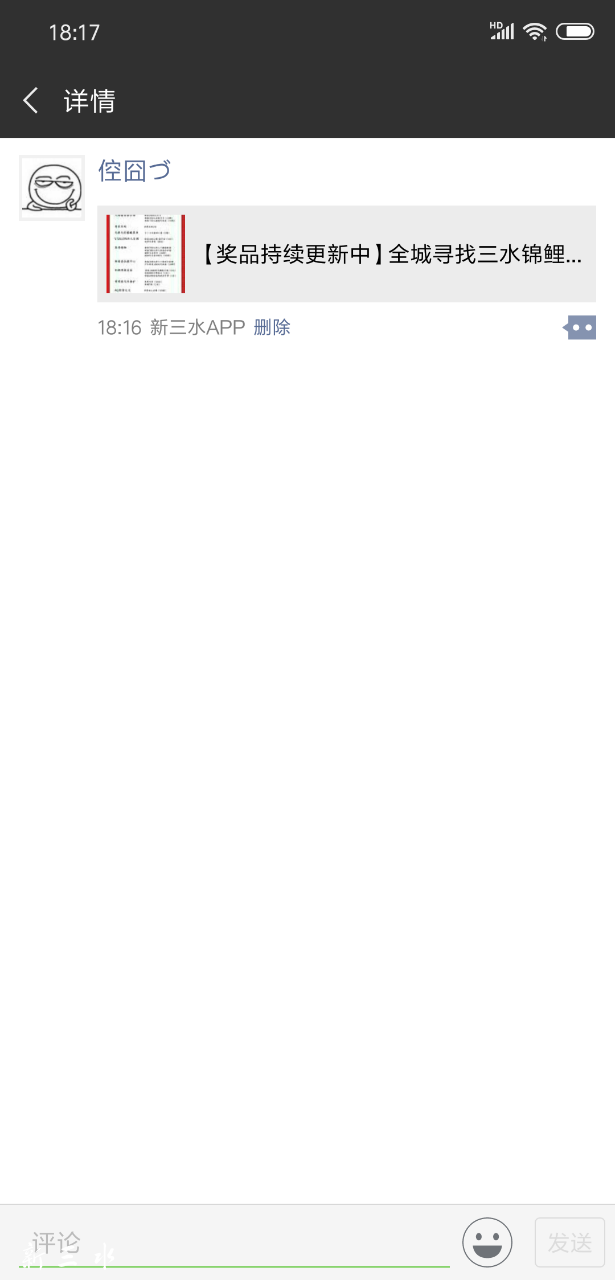The image size is (615, 1280).
Task: Tap 删除 to delete this post
Action: click(272, 327)
